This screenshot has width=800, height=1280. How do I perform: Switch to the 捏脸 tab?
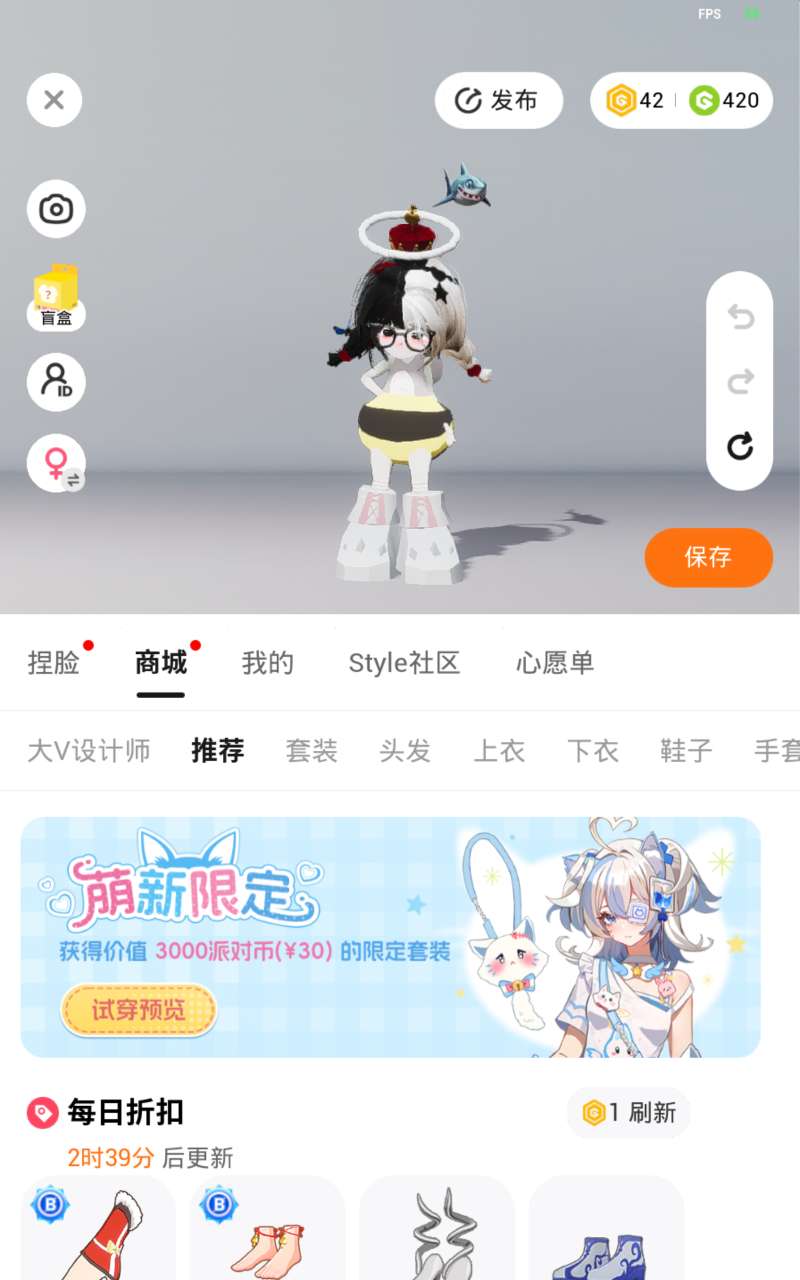(54, 662)
